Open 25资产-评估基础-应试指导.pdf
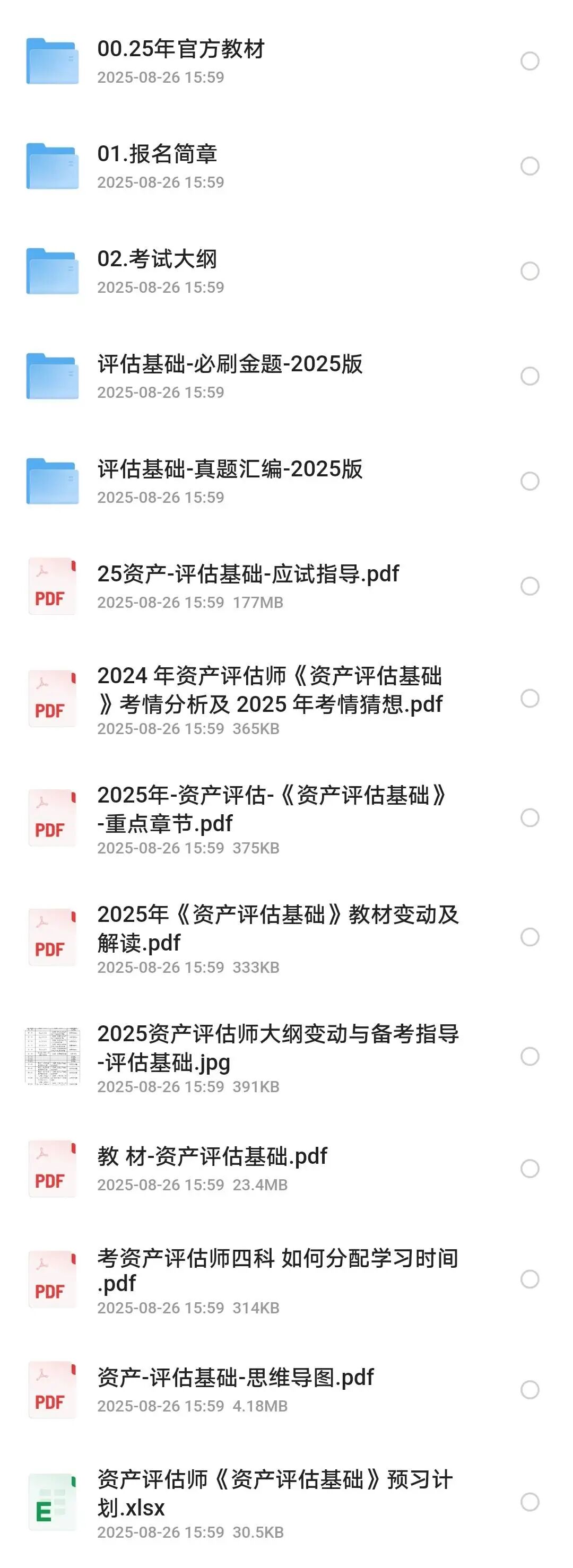573x1568 pixels. [x=248, y=574]
